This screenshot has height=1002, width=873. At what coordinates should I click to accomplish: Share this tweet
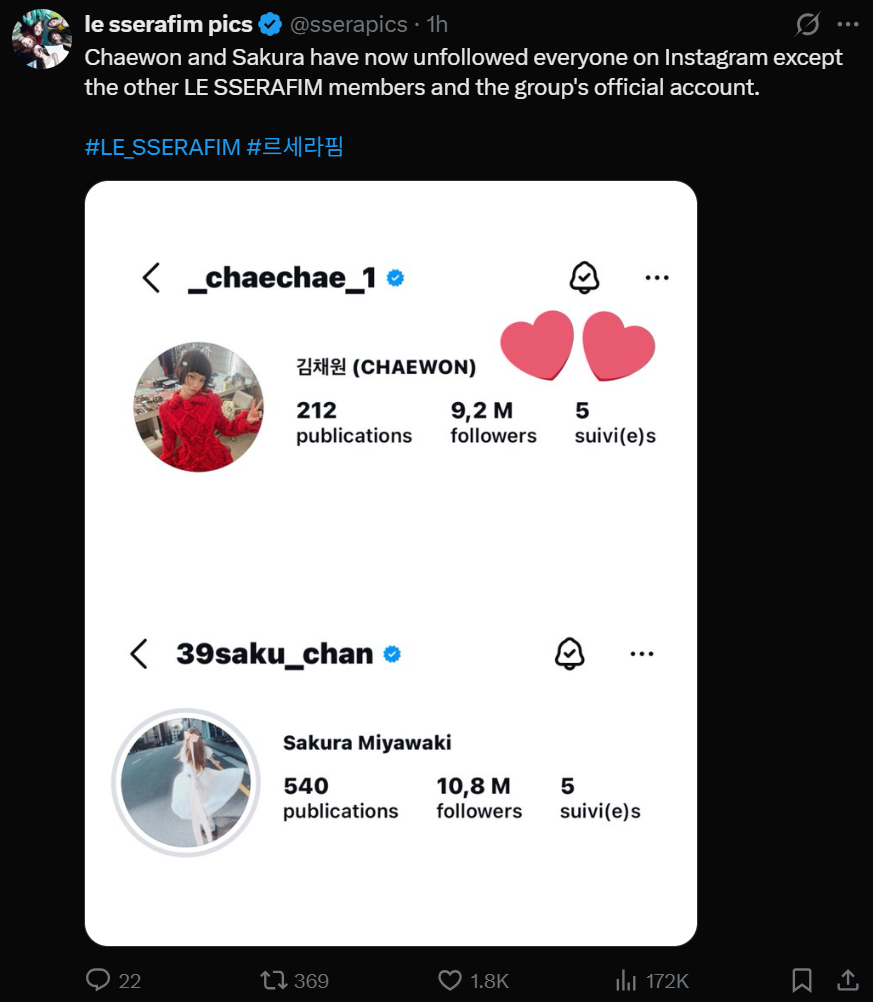click(x=847, y=980)
